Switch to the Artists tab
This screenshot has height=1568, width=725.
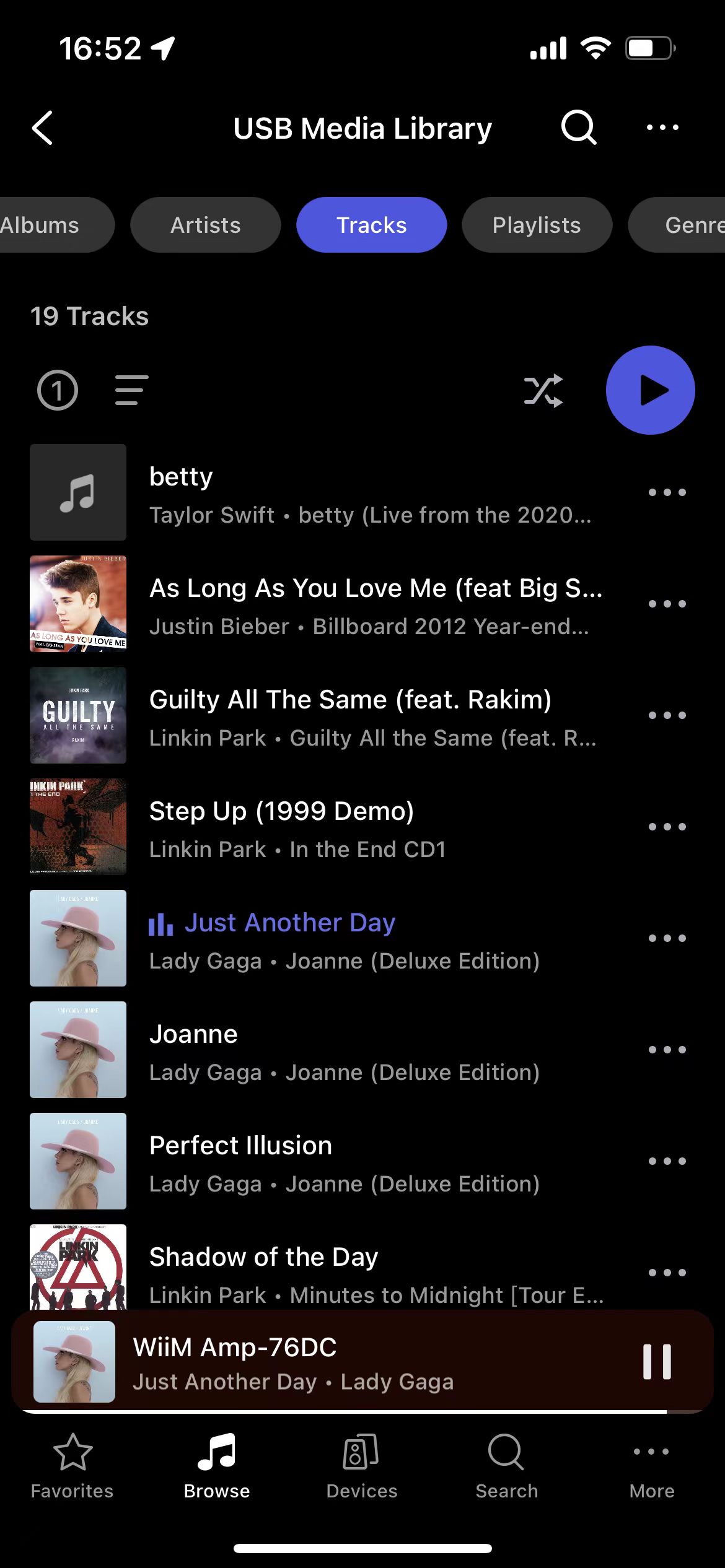click(205, 225)
